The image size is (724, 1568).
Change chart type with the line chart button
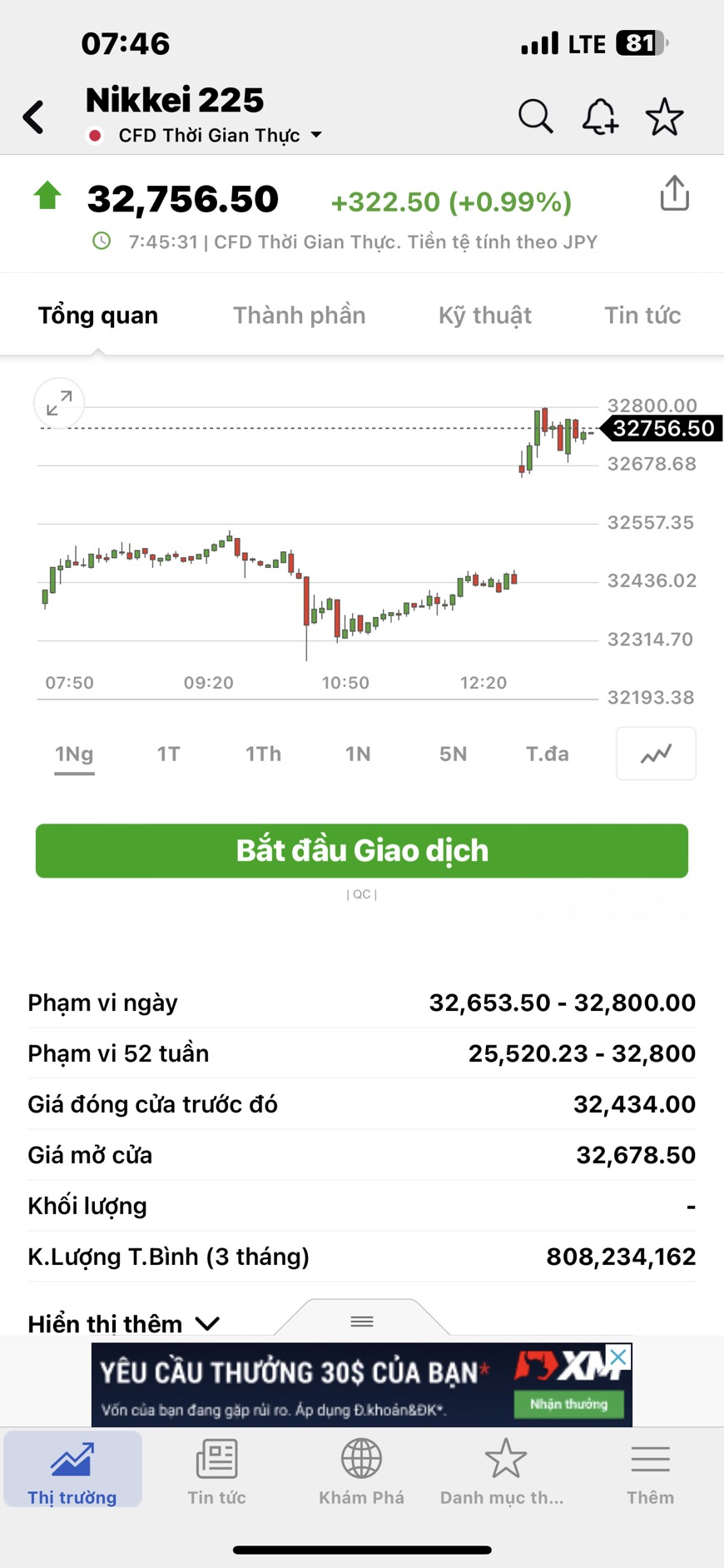click(656, 754)
